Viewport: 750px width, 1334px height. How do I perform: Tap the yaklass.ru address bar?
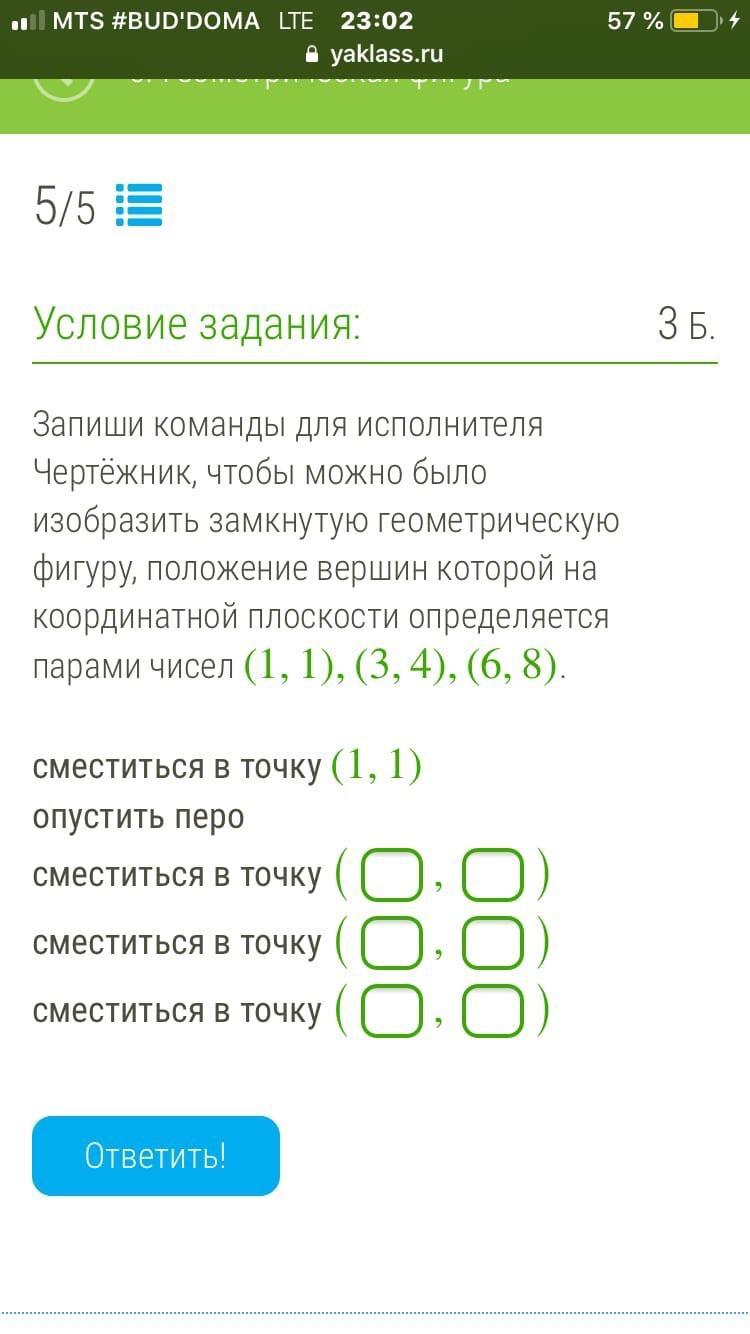pos(375,54)
